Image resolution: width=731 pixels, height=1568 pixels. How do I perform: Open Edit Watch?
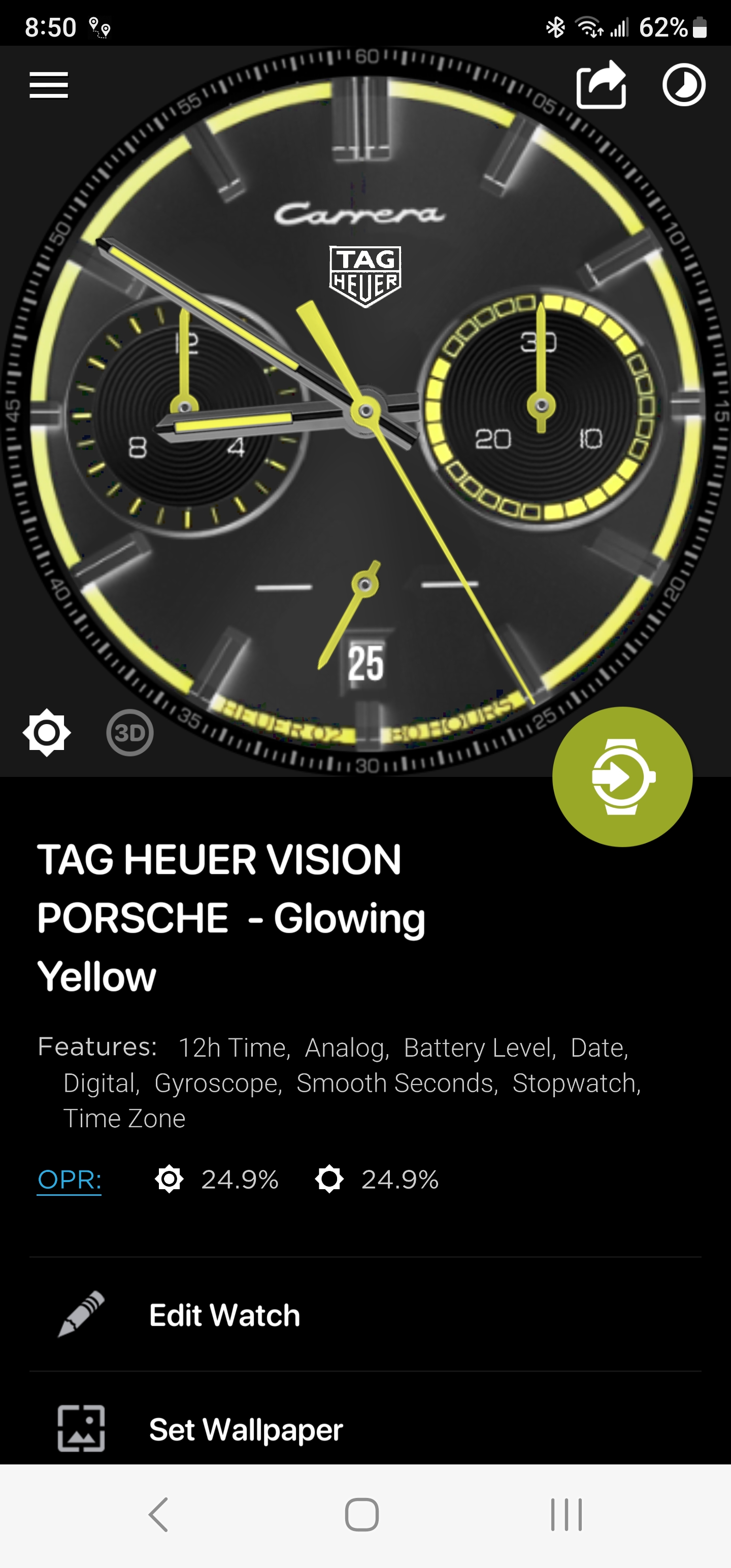coord(365,1315)
